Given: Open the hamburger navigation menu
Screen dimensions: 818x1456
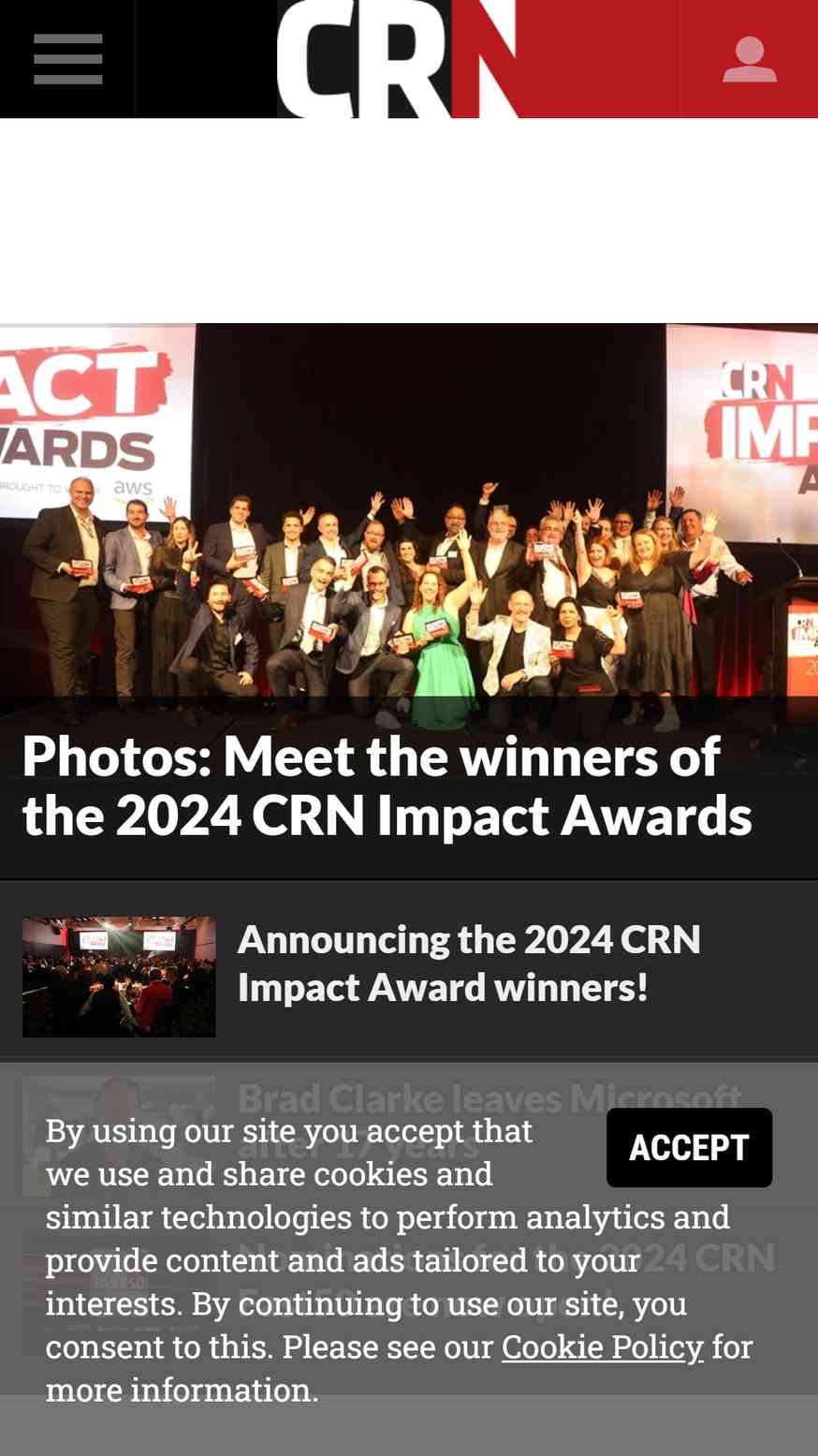Looking at the screenshot, I should click(x=67, y=59).
